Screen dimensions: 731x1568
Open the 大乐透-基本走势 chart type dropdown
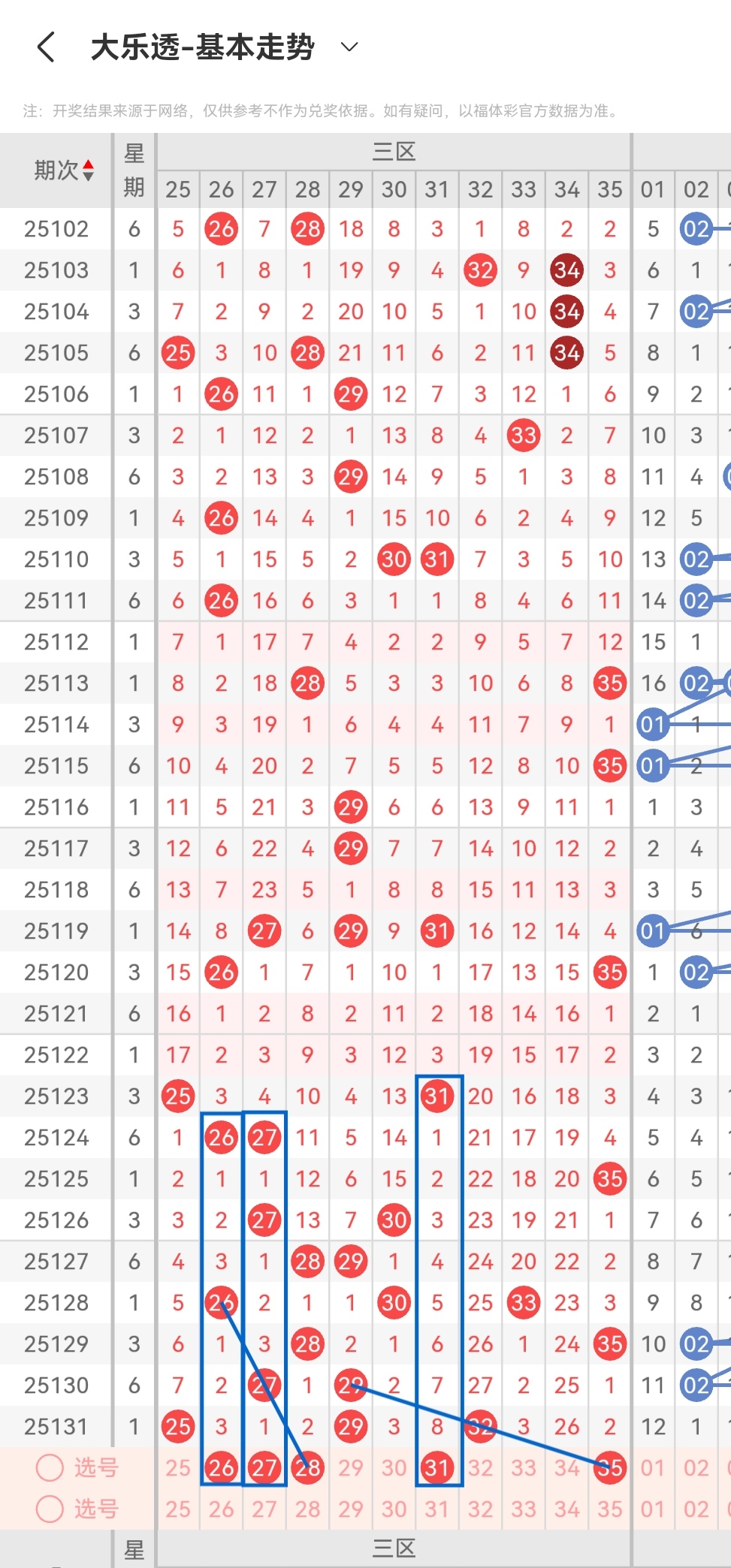click(x=347, y=47)
